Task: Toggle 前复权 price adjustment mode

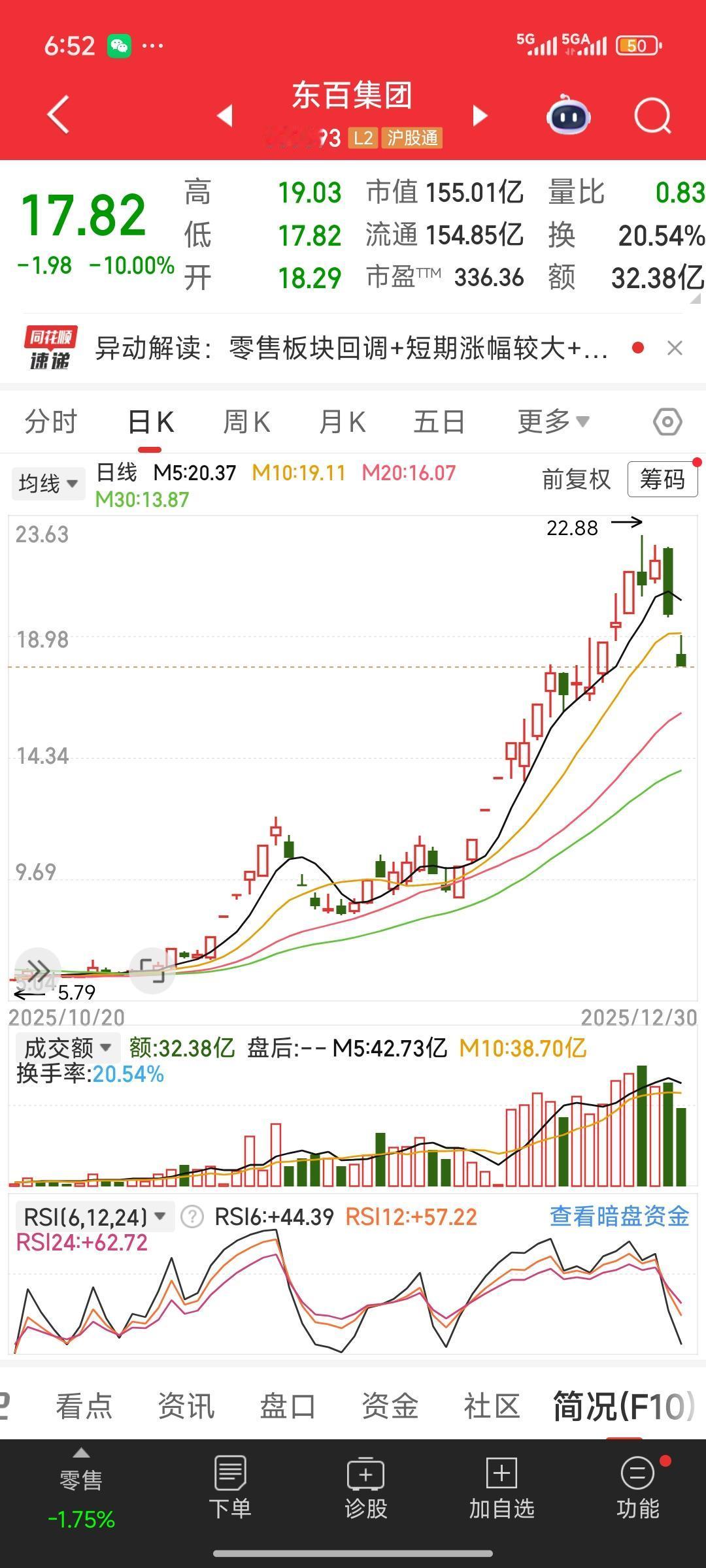Action: (x=576, y=480)
